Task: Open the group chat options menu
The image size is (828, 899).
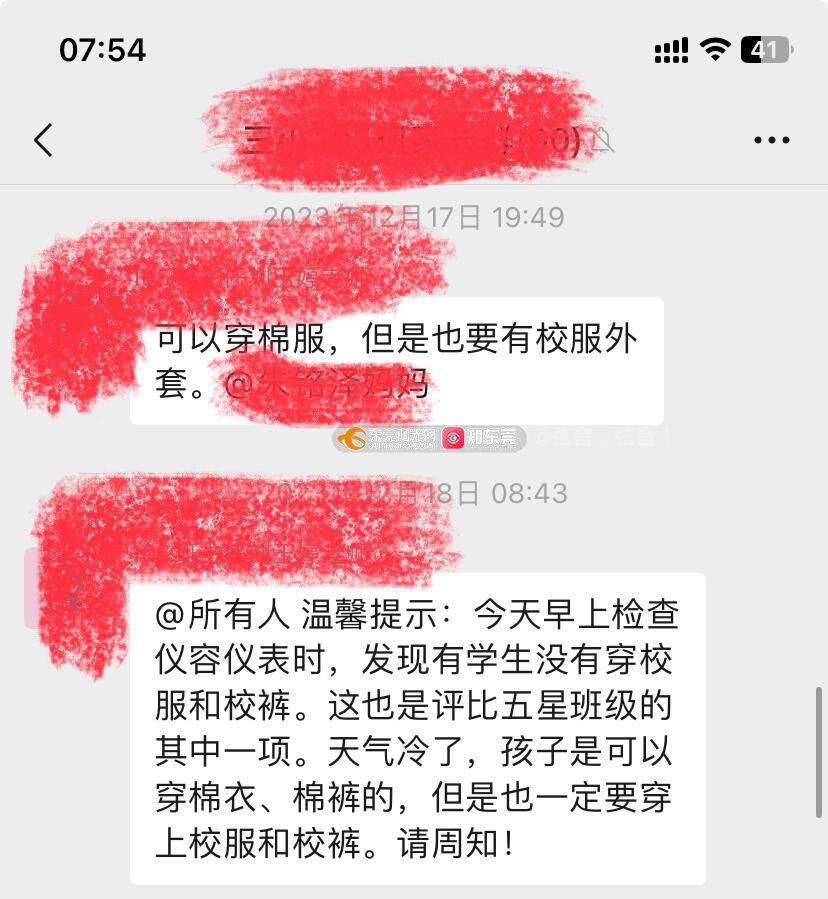Action: coord(771,140)
